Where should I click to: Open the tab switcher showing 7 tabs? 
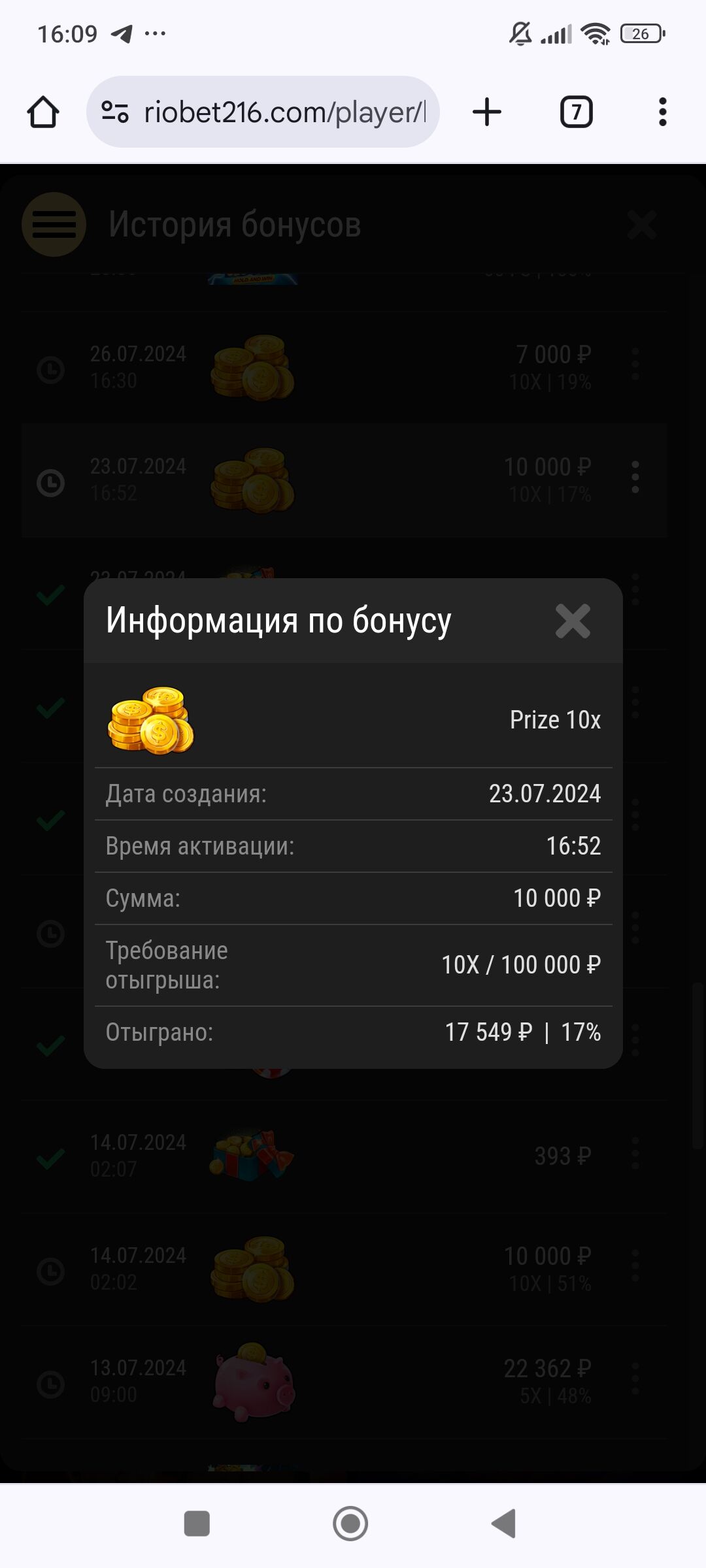click(576, 112)
